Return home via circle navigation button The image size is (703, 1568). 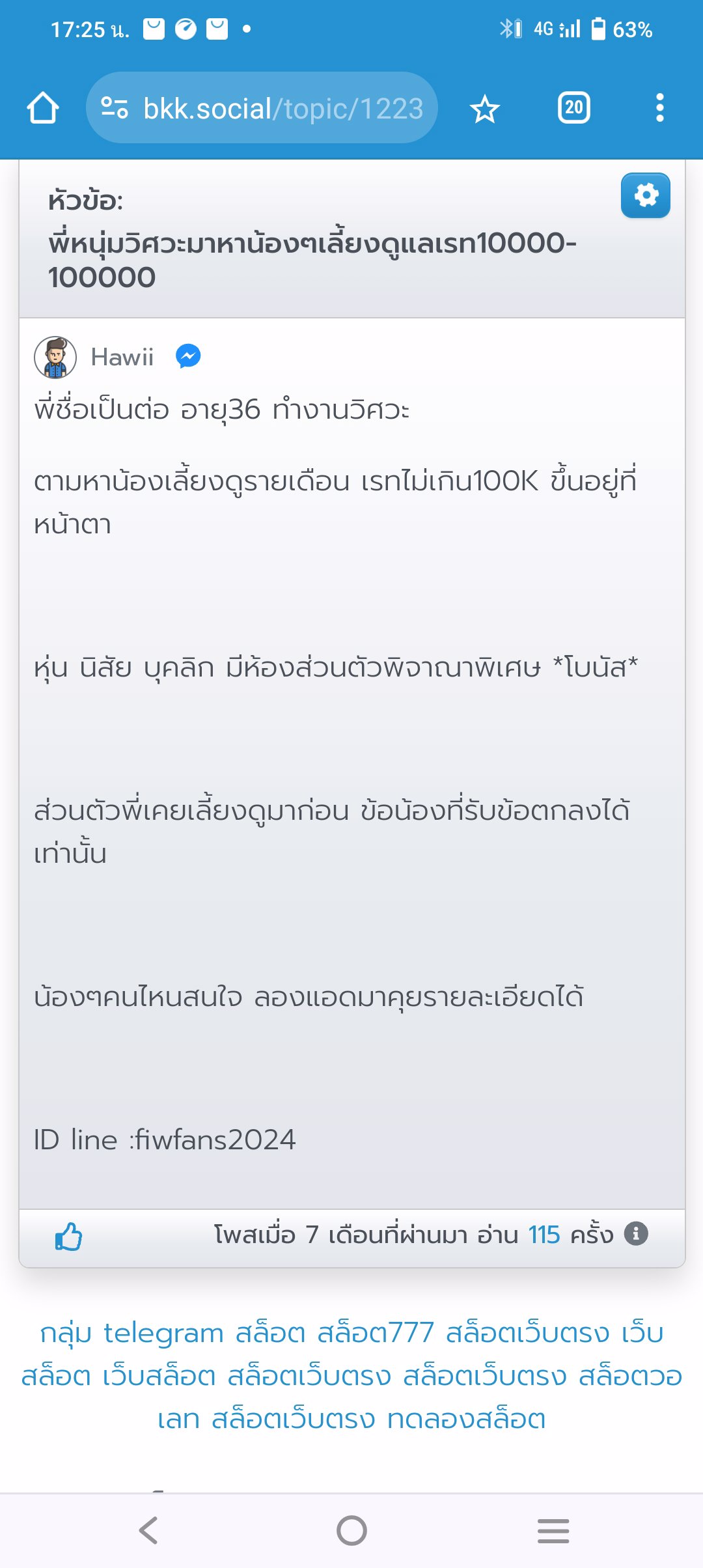point(351,1531)
